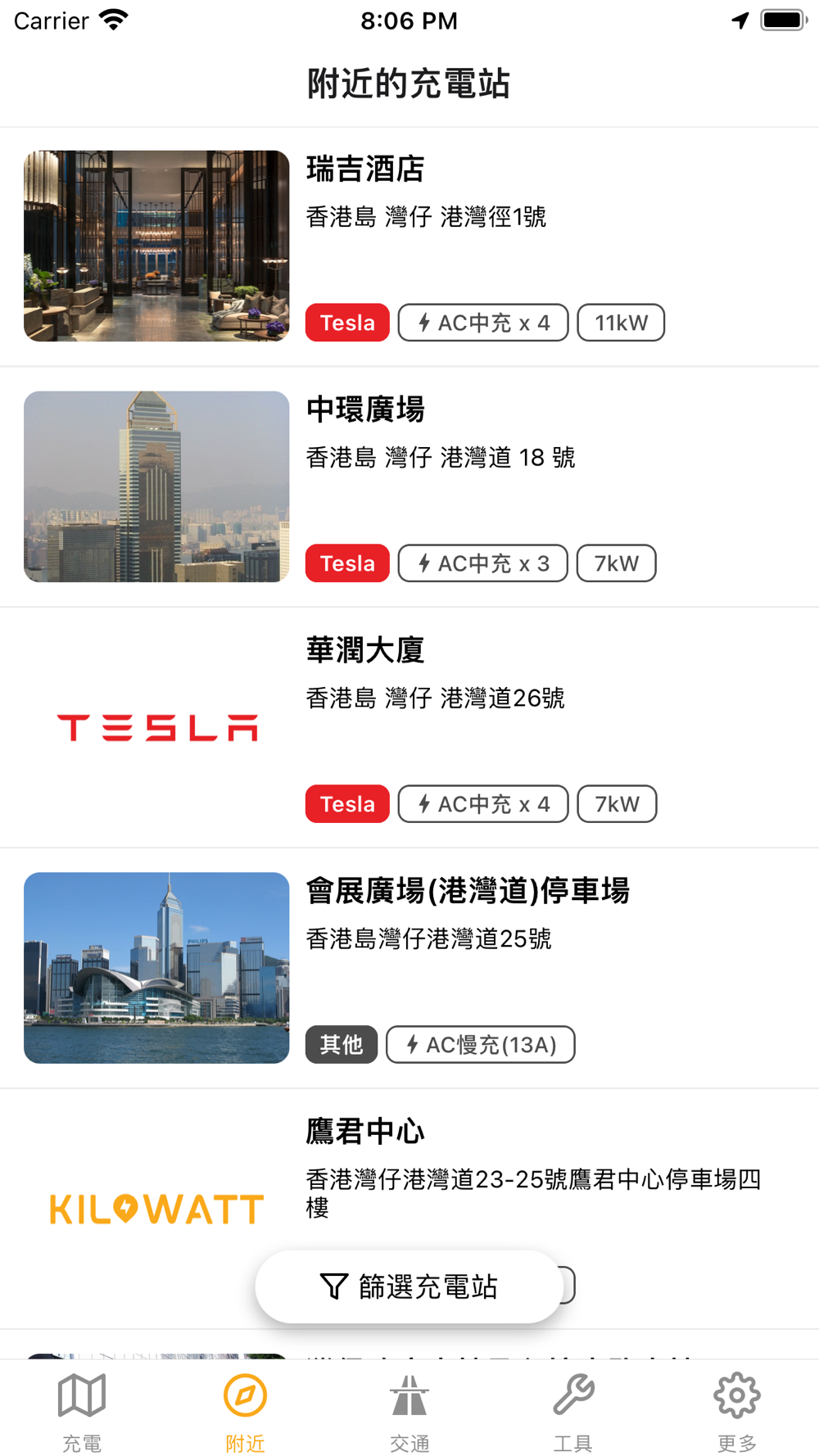Select 會展廣場(港灣道)停車場 station
The image size is (819, 1456).
tap(409, 968)
